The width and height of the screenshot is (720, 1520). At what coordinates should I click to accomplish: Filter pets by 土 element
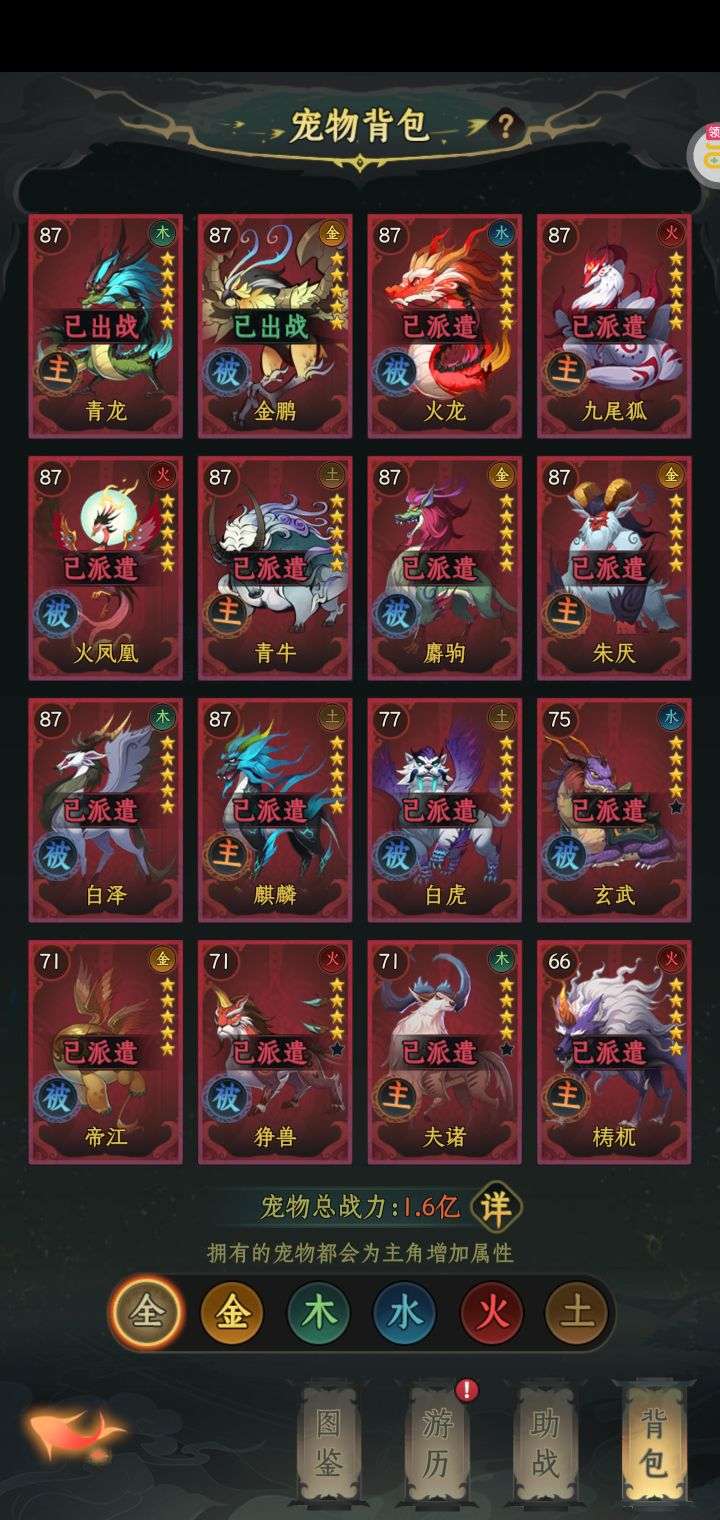(x=576, y=1312)
